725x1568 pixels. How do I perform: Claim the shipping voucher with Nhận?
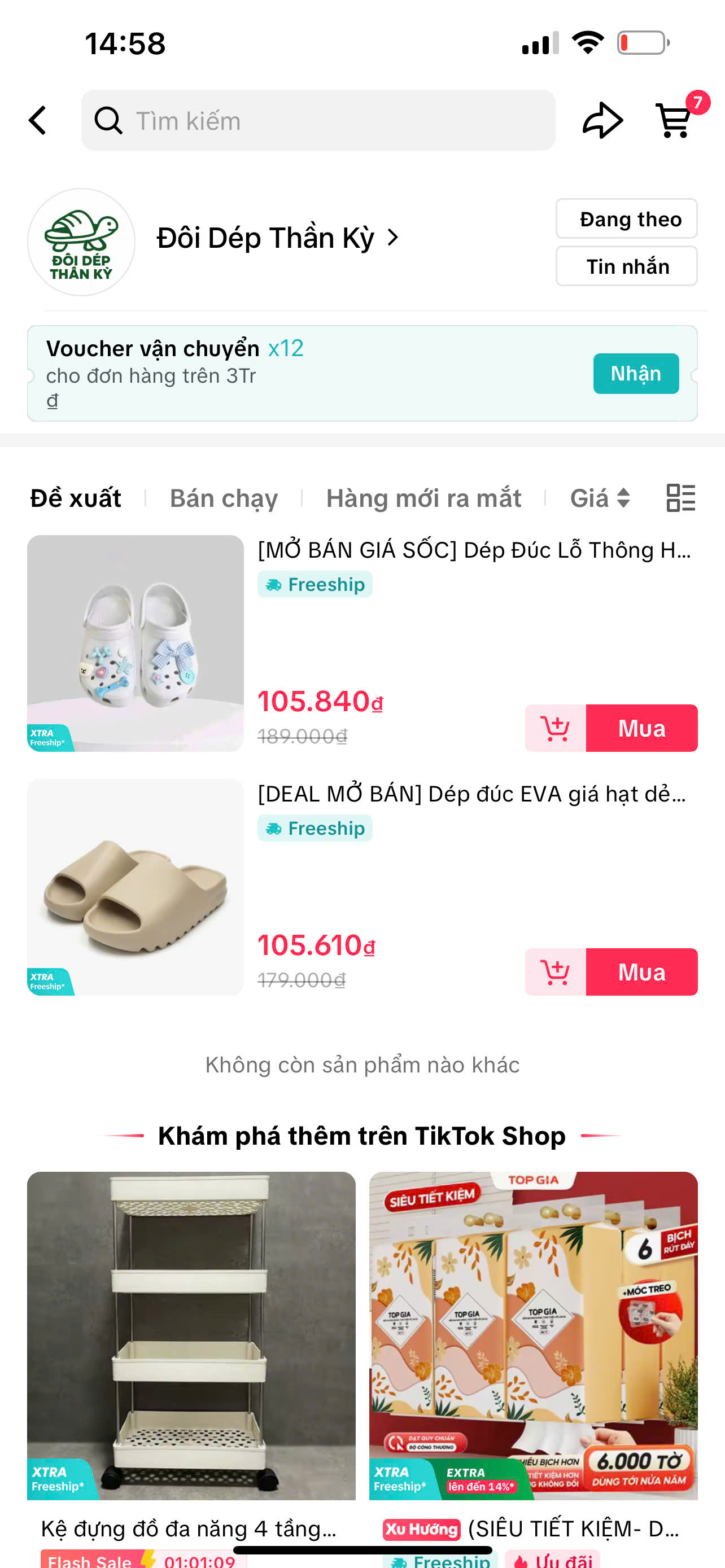click(636, 373)
